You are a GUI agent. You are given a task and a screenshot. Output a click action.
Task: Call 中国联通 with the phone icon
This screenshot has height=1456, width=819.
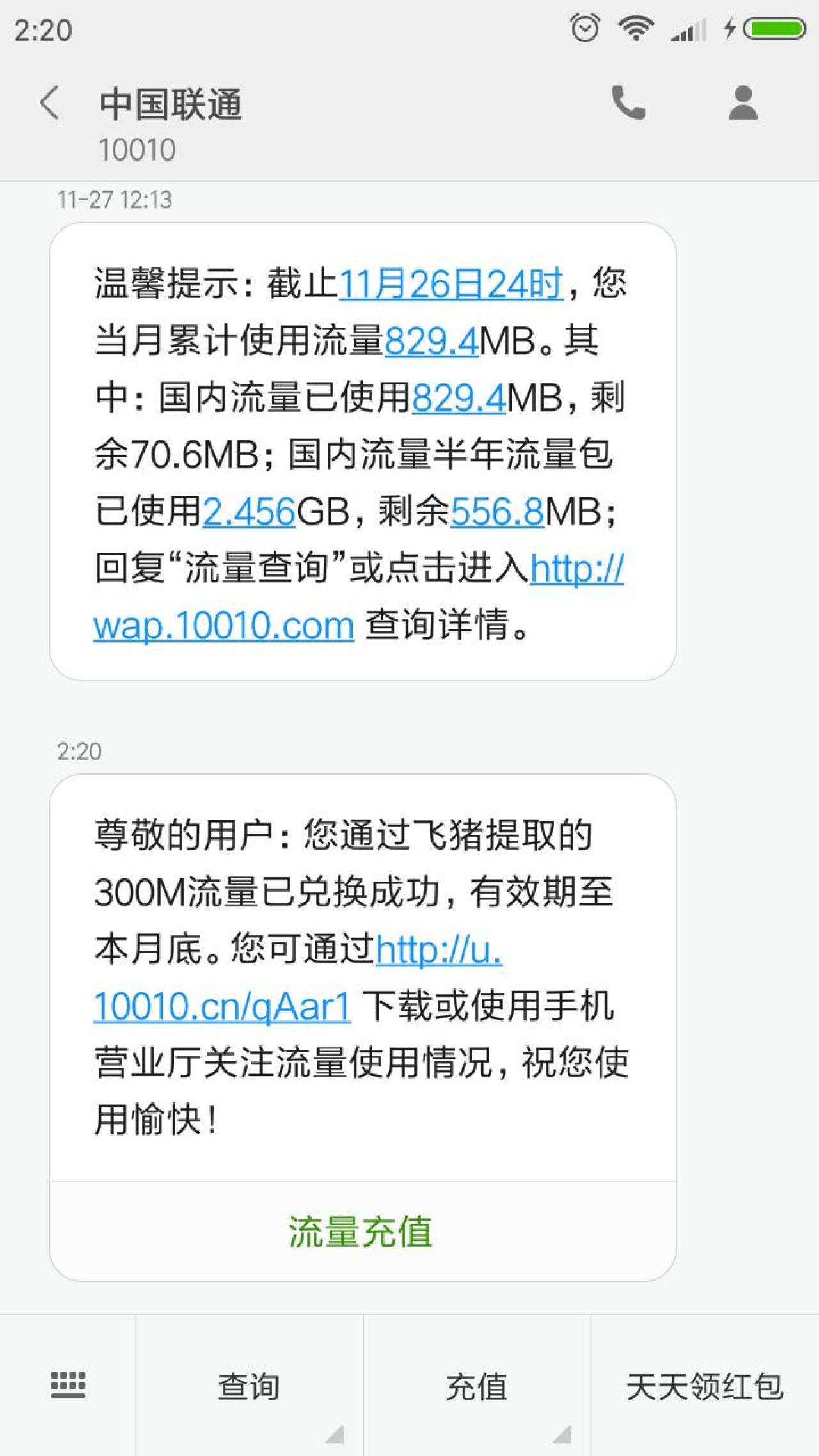[628, 103]
